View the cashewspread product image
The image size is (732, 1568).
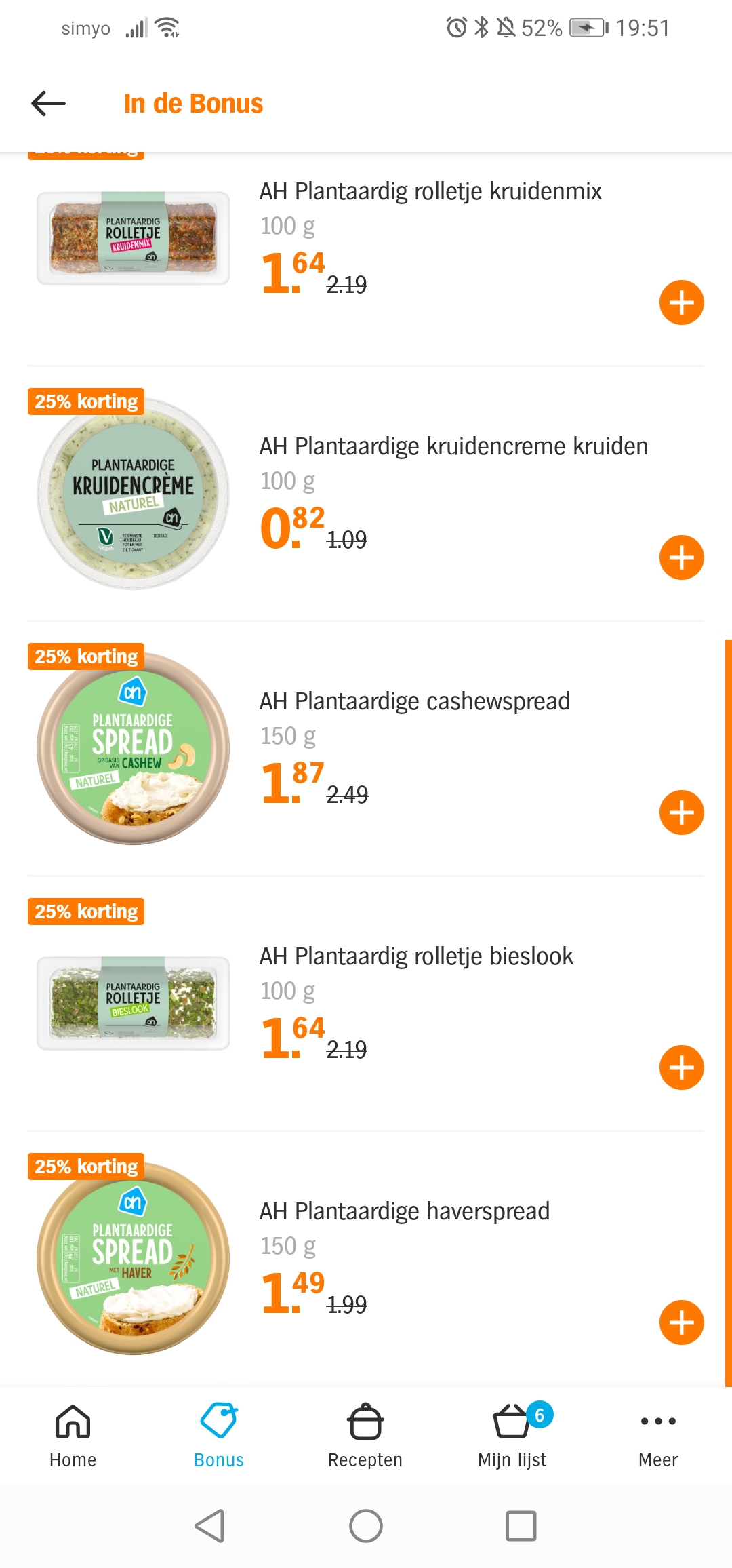pyautogui.click(x=133, y=748)
